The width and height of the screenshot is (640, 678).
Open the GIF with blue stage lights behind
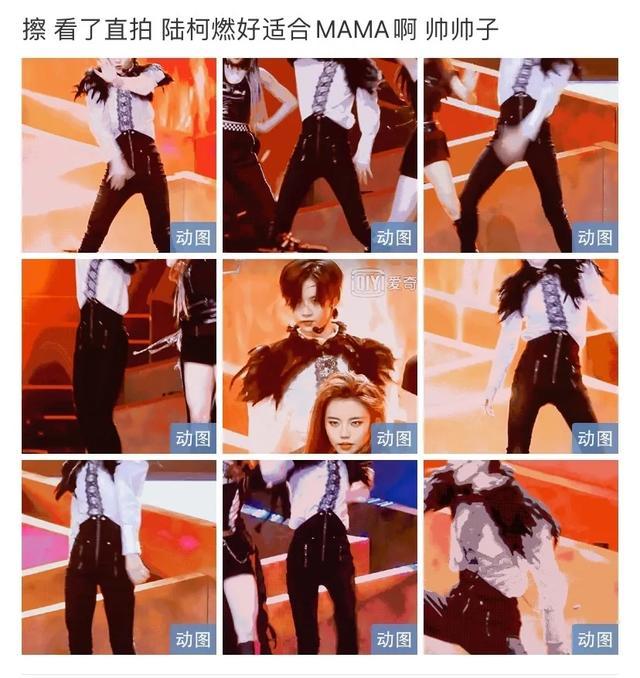point(319,557)
